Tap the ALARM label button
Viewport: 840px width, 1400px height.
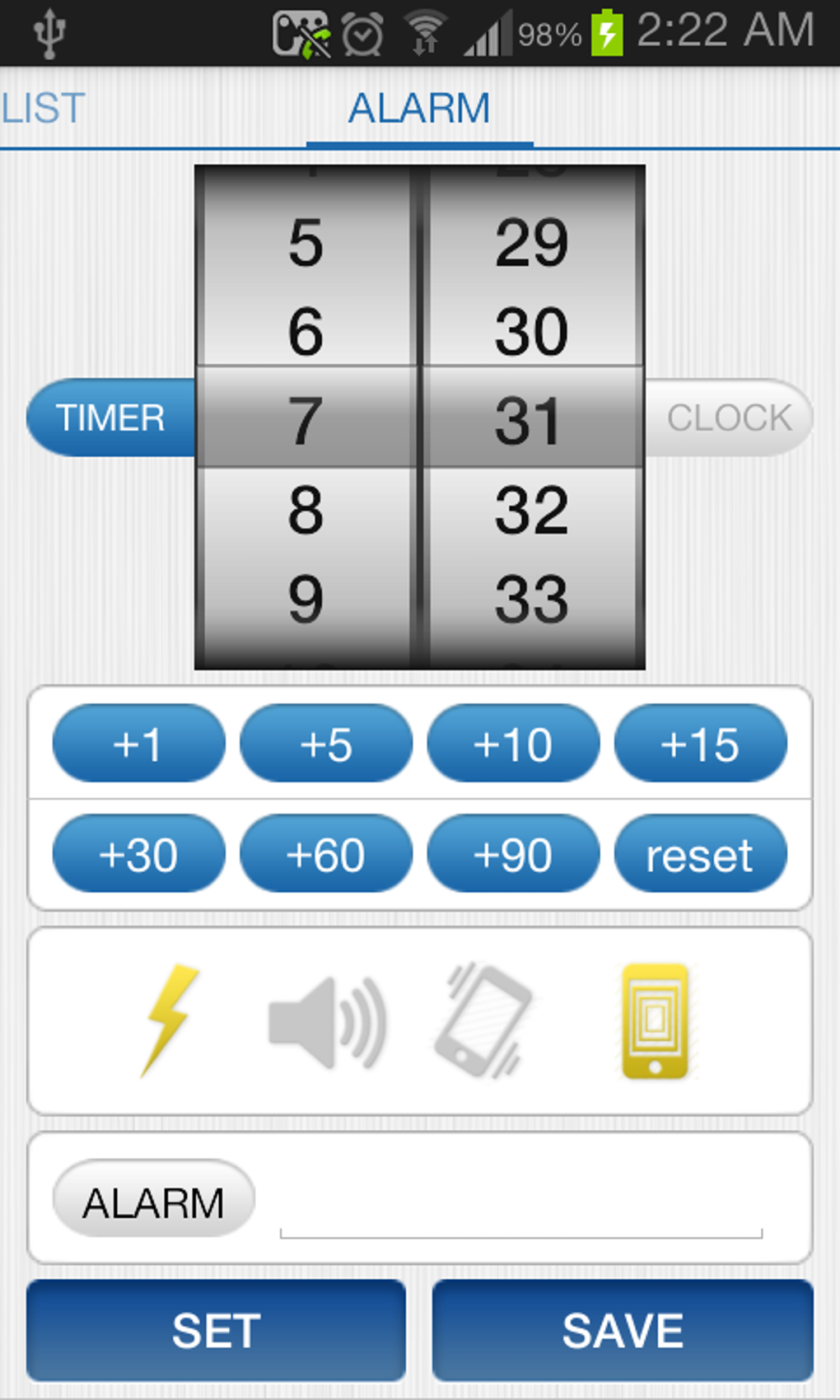(154, 1200)
